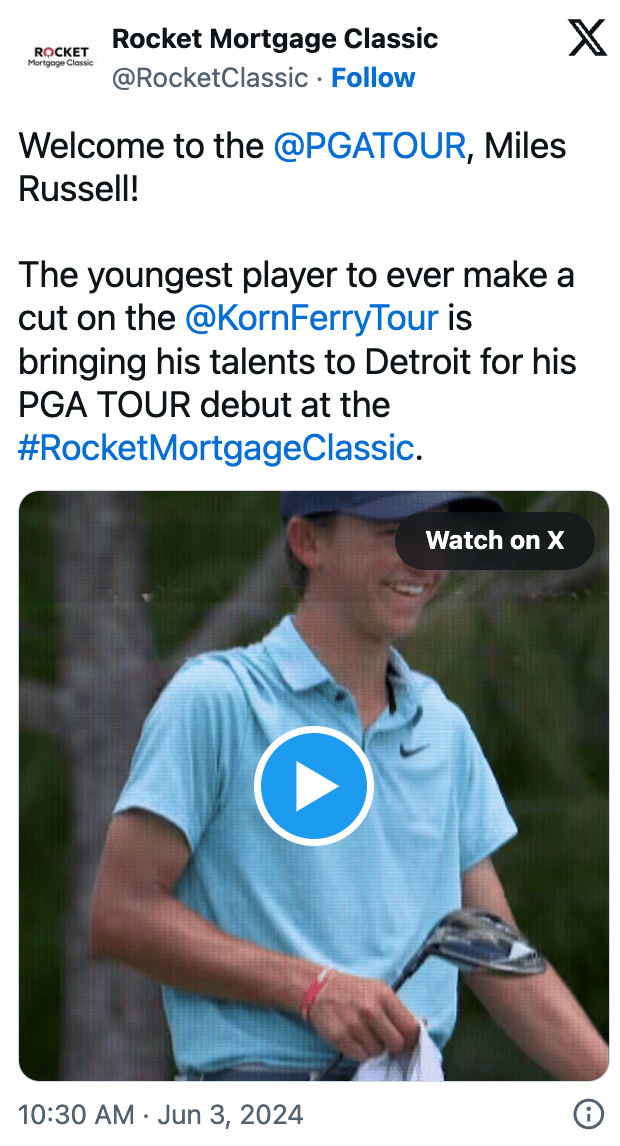This screenshot has height=1146, width=620.
Task: Open the #RocketMortgageClassic hashtag
Action: coord(216,447)
